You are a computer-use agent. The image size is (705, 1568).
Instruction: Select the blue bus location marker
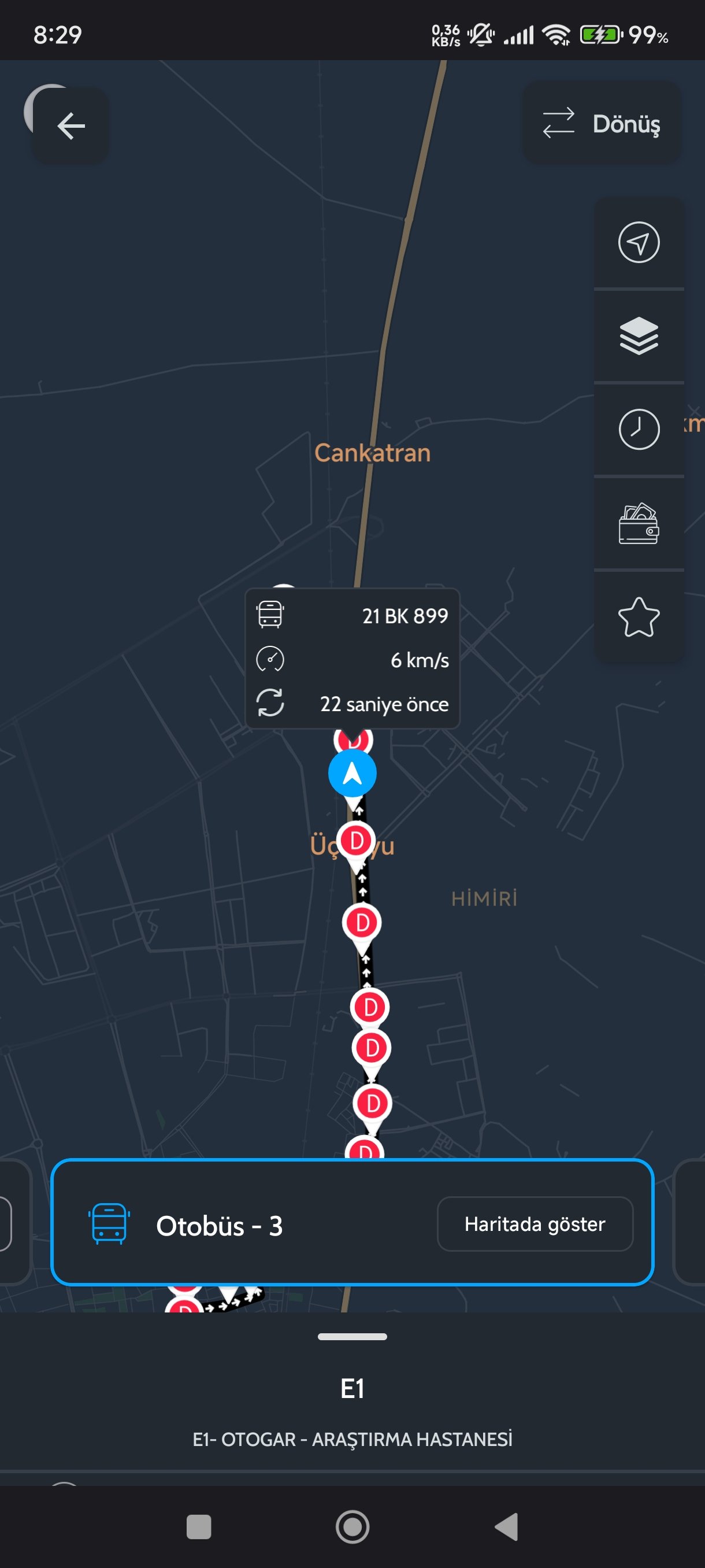coord(352,773)
